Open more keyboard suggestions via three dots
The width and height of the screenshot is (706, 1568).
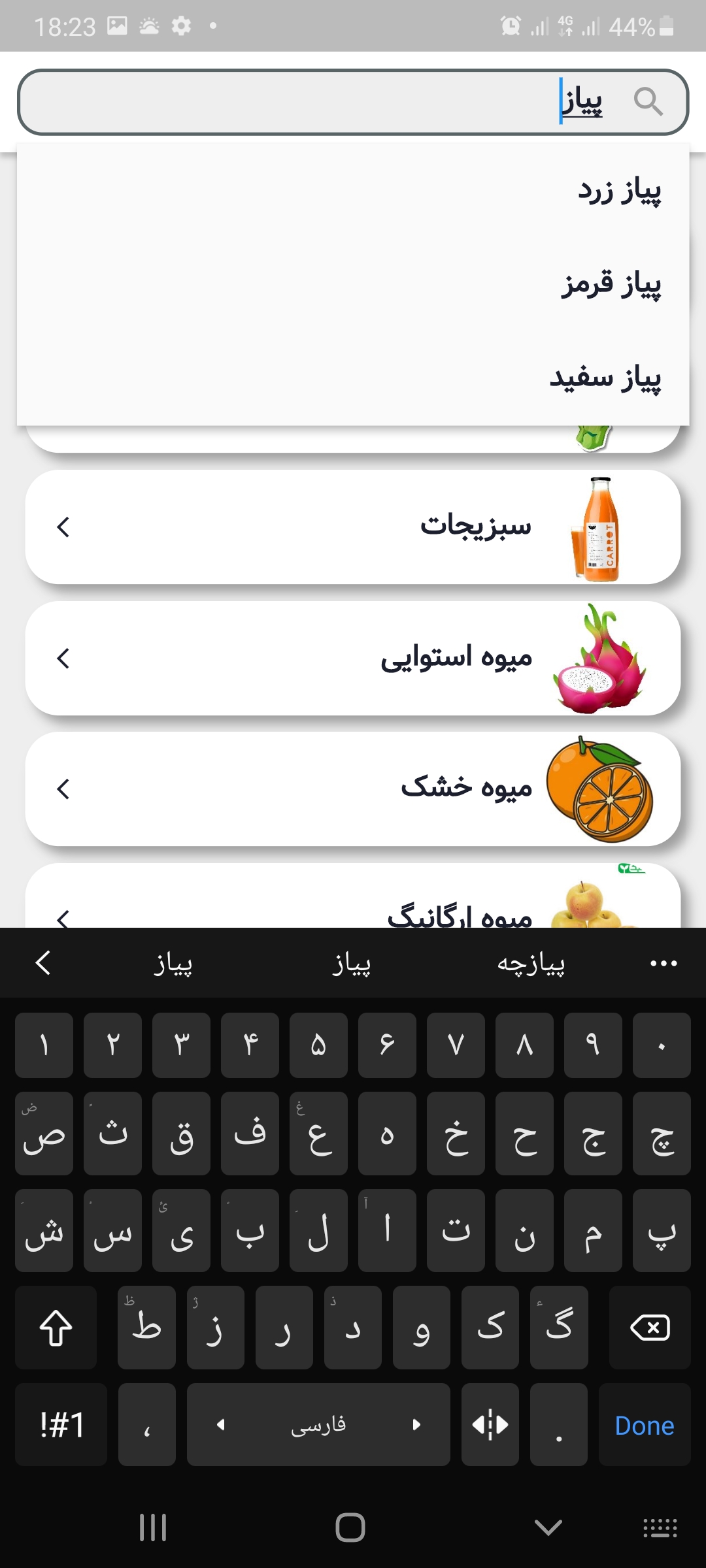(x=664, y=964)
